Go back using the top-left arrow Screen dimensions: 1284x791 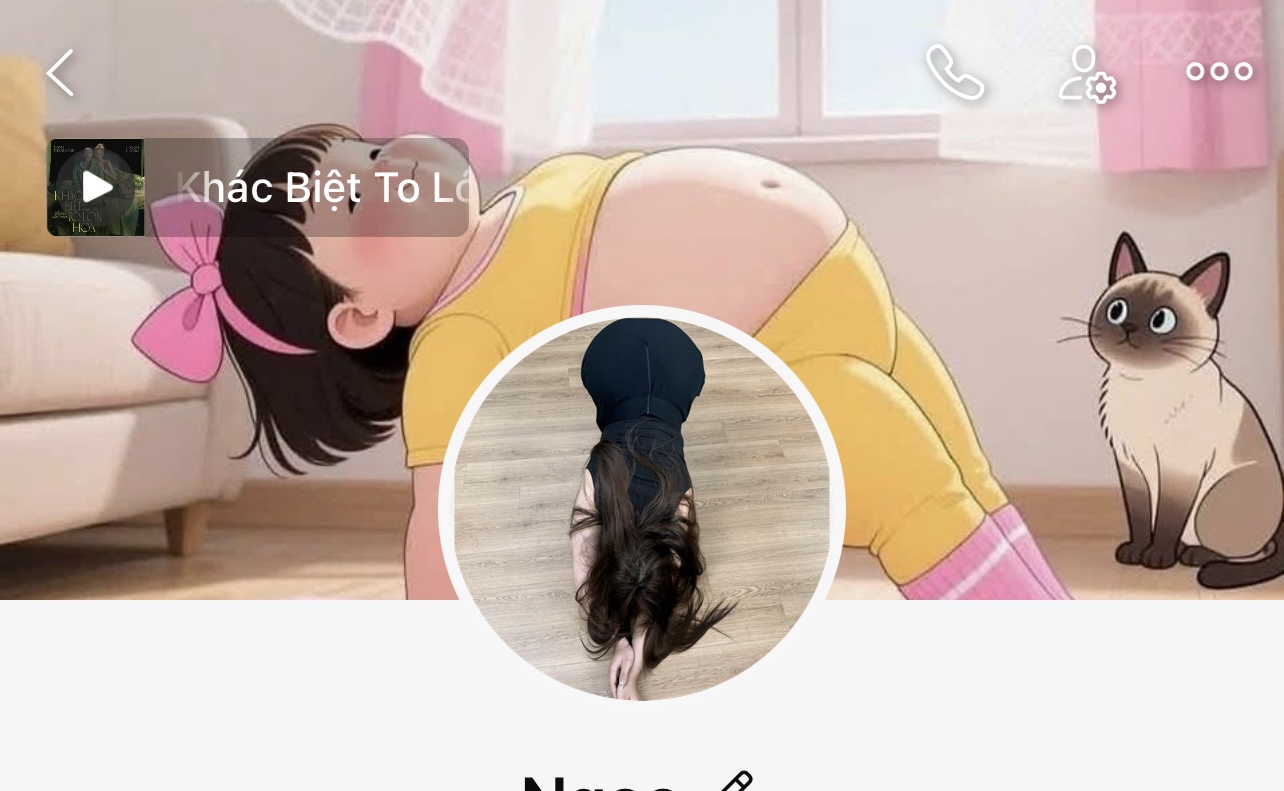[60, 73]
